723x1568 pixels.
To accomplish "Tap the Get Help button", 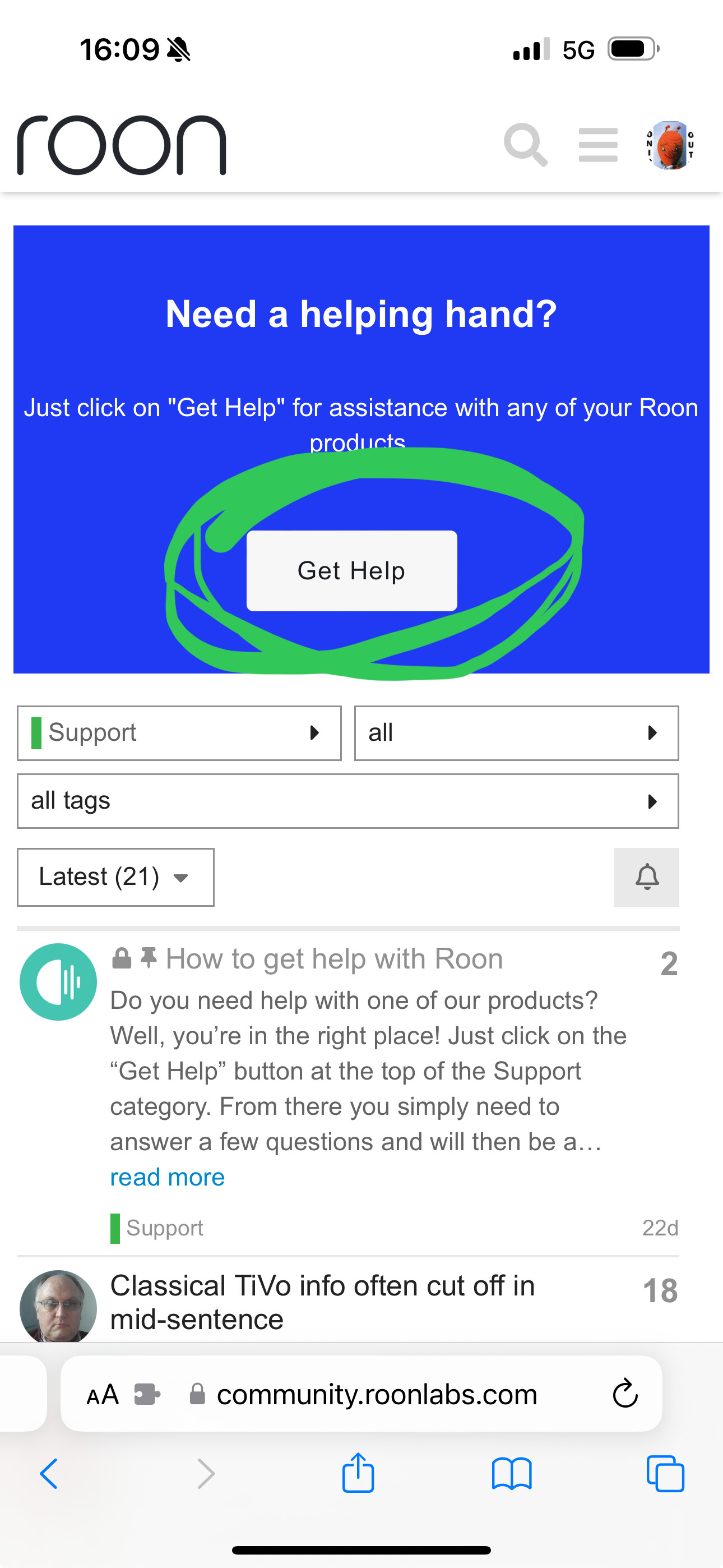I will [352, 570].
